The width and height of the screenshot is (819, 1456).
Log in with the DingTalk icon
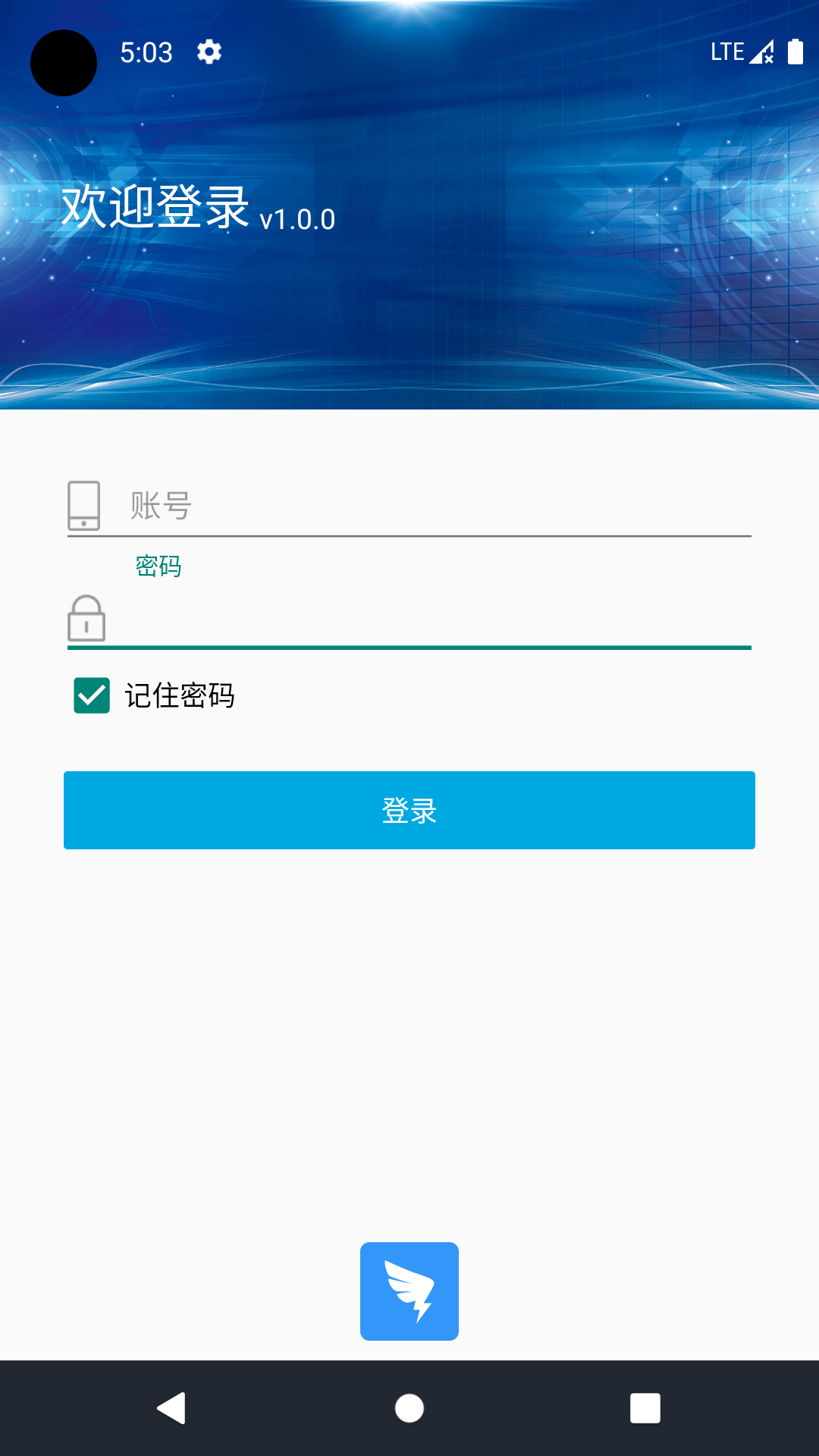pos(409,1291)
